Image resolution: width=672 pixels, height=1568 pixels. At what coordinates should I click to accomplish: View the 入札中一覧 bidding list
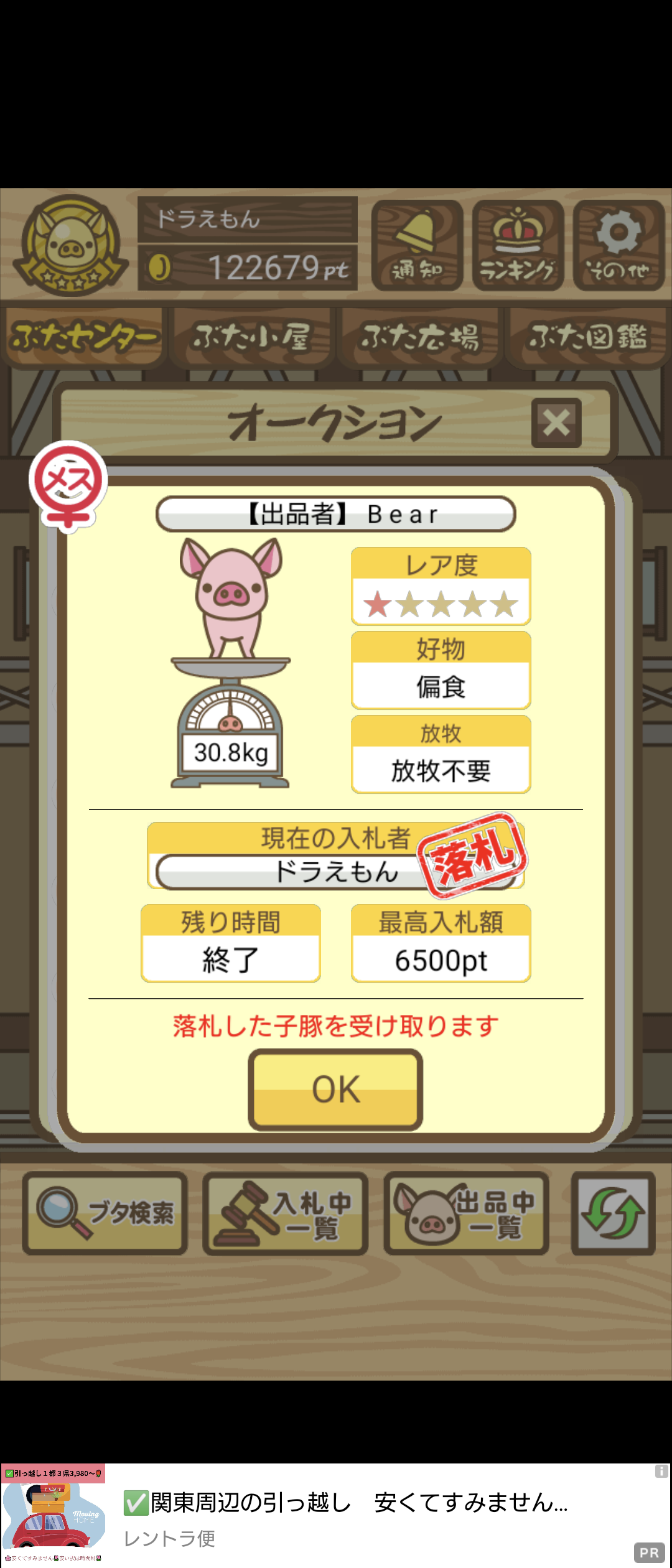(x=286, y=1213)
